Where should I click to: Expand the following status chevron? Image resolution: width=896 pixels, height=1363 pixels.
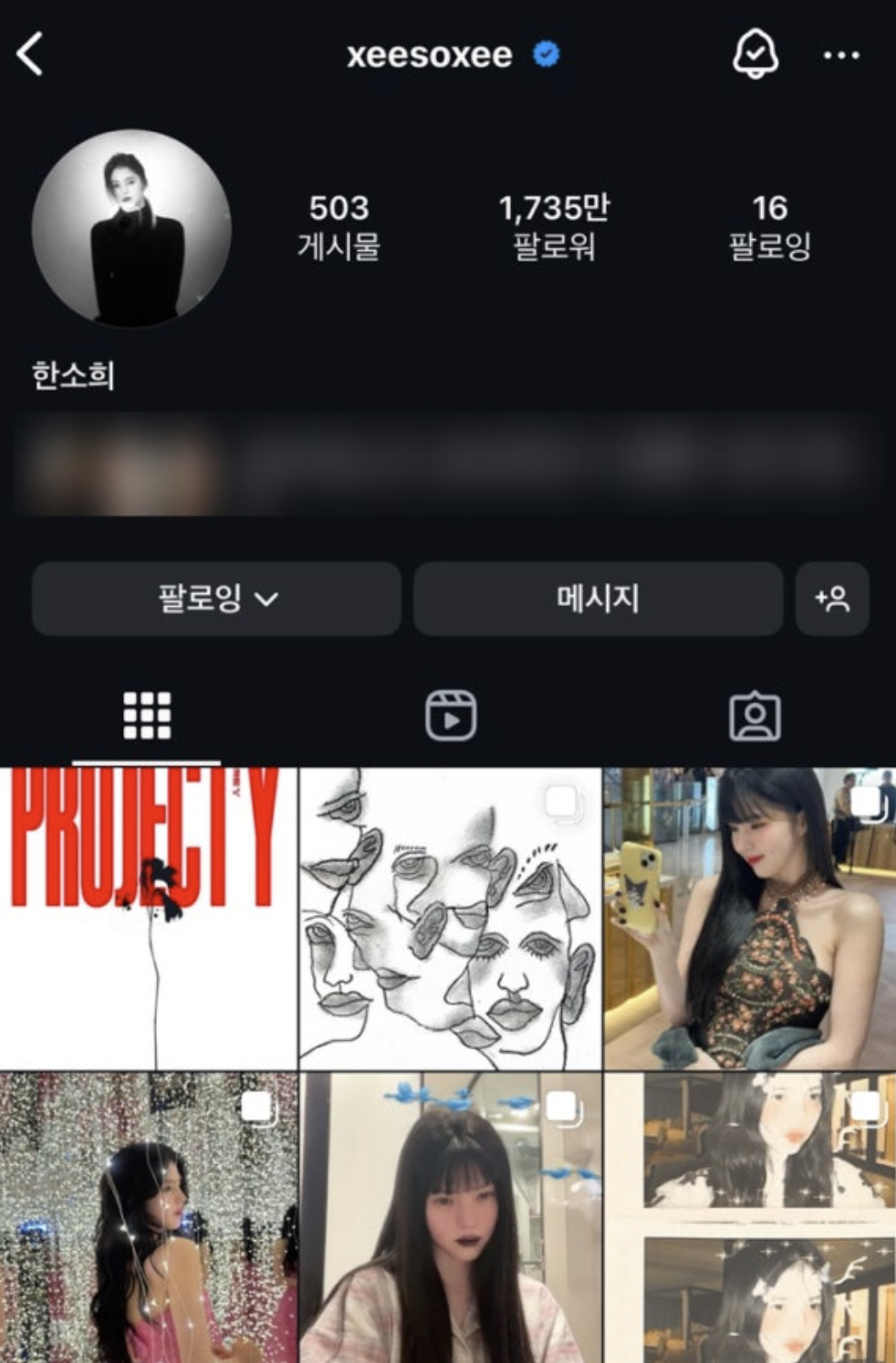pos(266,599)
